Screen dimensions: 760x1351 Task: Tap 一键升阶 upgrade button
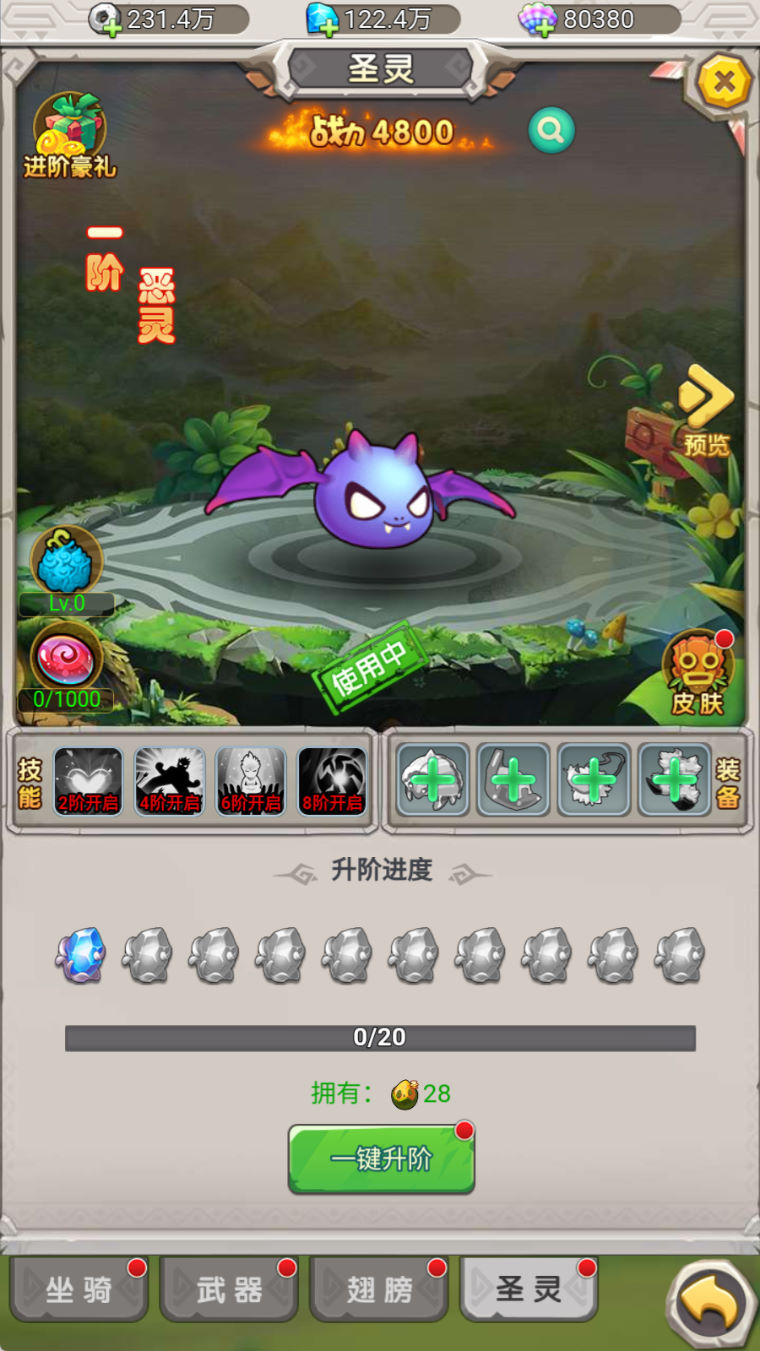pos(381,1159)
